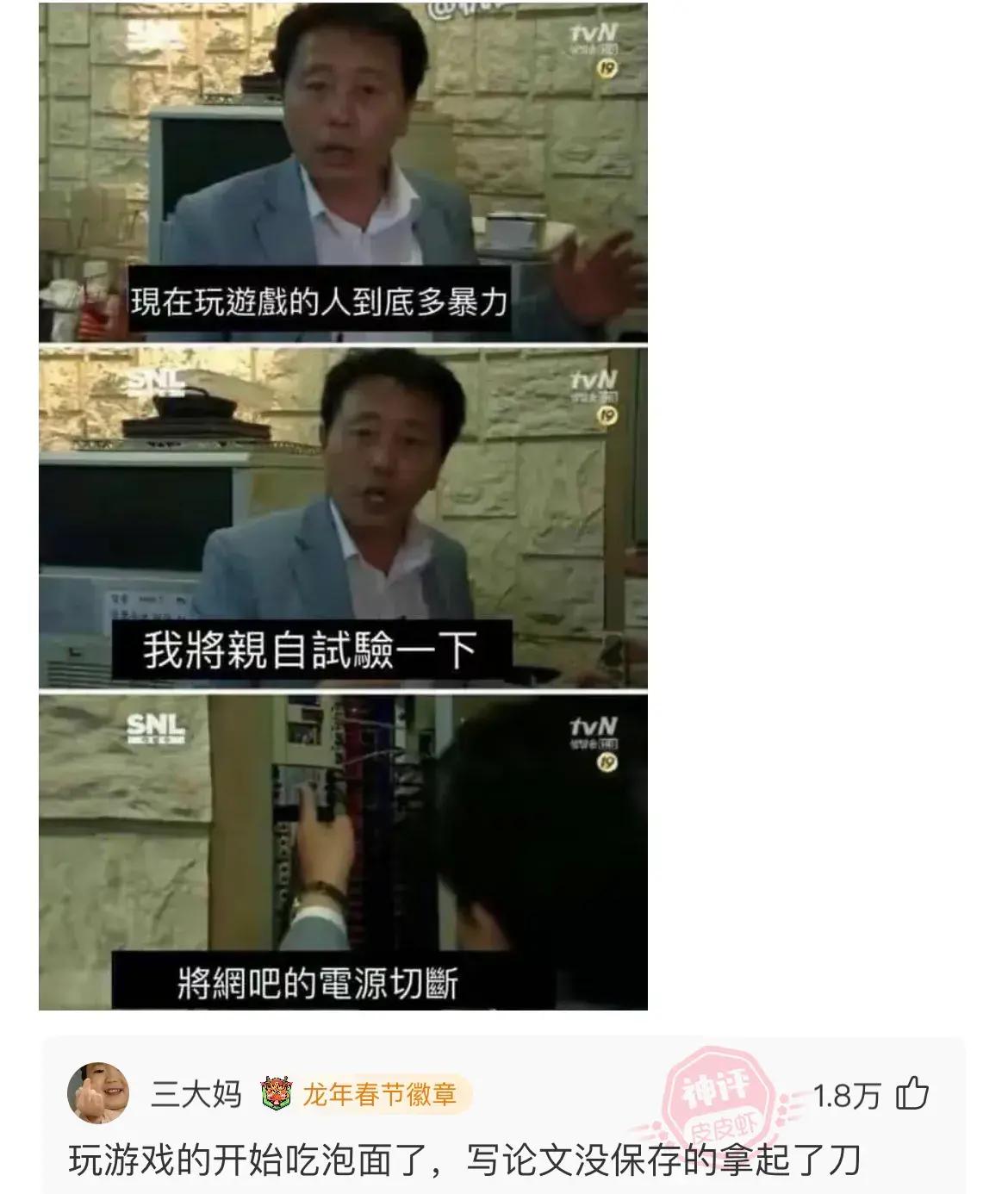Open the 龙年春节徽章 badge
Image resolution: width=1008 pixels, height=1194 pixels.
[x=366, y=1094]
